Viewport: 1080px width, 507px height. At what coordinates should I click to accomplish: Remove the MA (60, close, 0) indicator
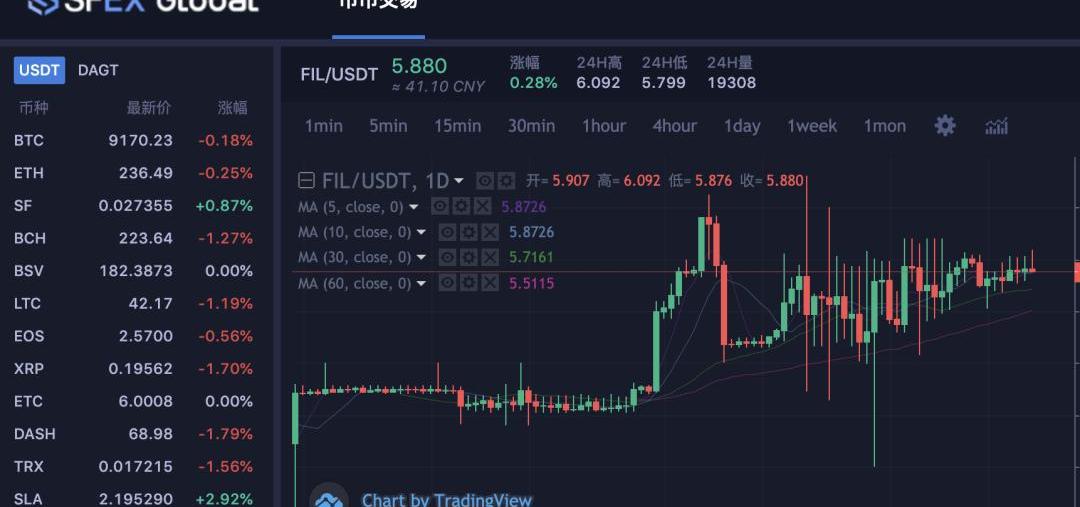[x=490, y=284]
